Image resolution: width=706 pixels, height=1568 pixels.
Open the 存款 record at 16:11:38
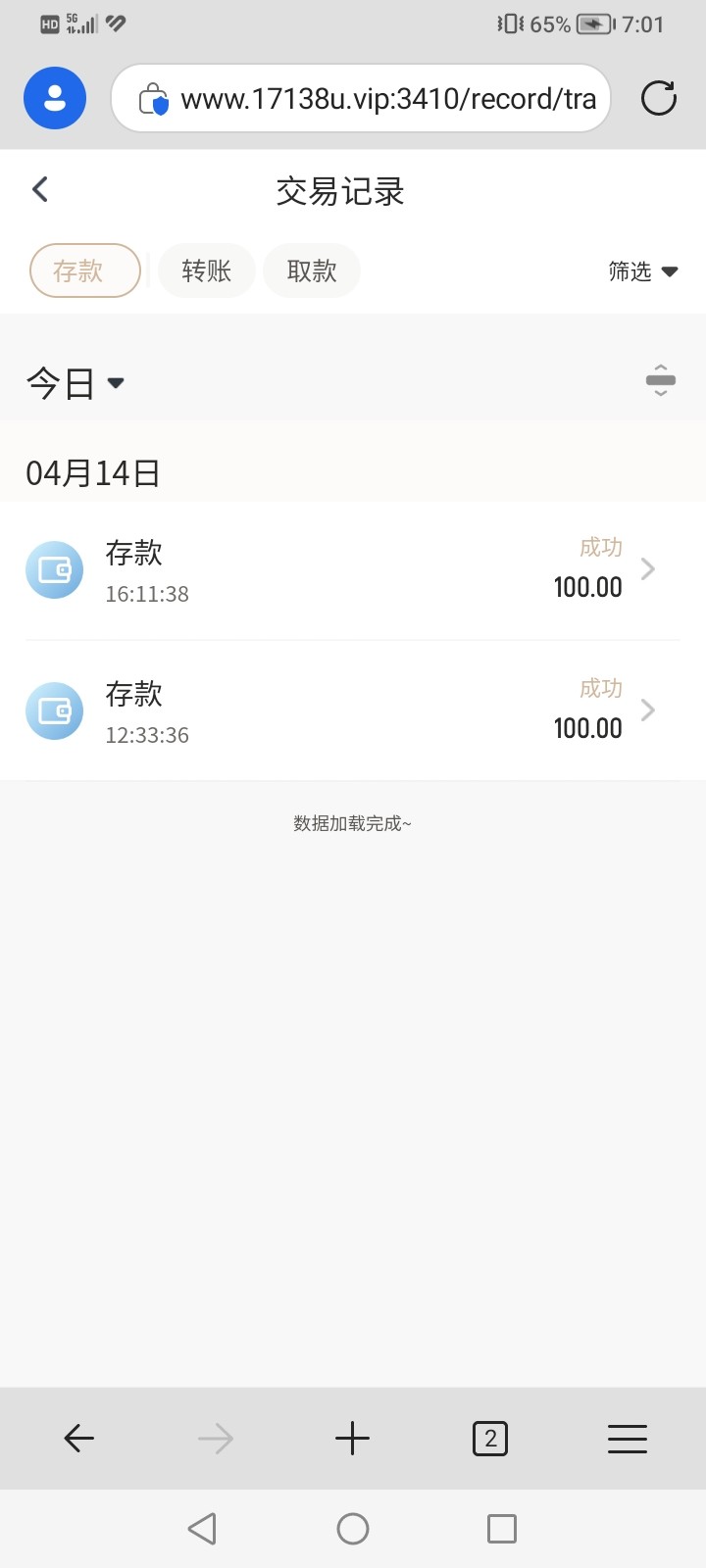pyautogui.click(x=353, y=570)
